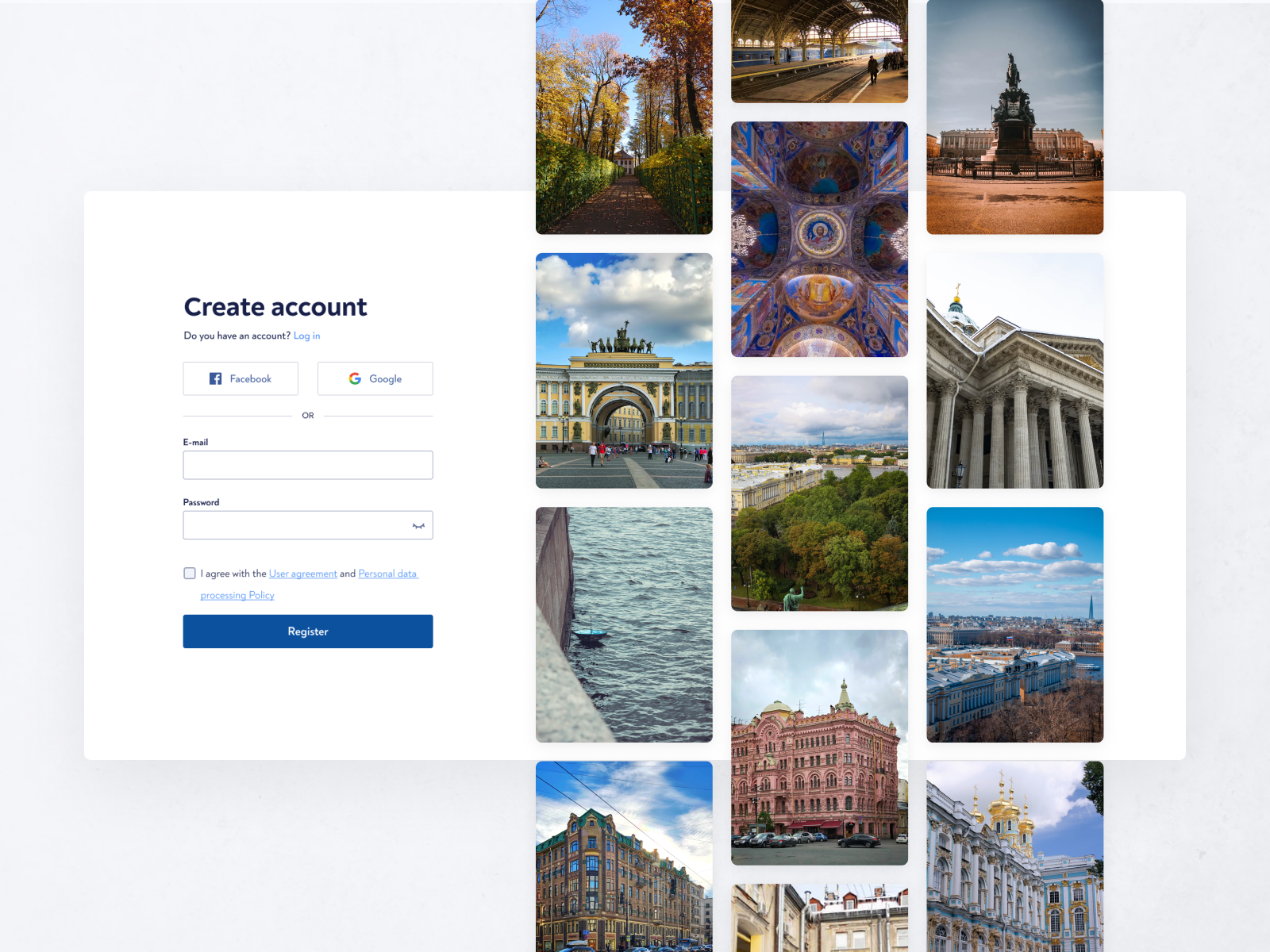
Task: Open Personal data processing Policy link
Action: coord(387,574)
